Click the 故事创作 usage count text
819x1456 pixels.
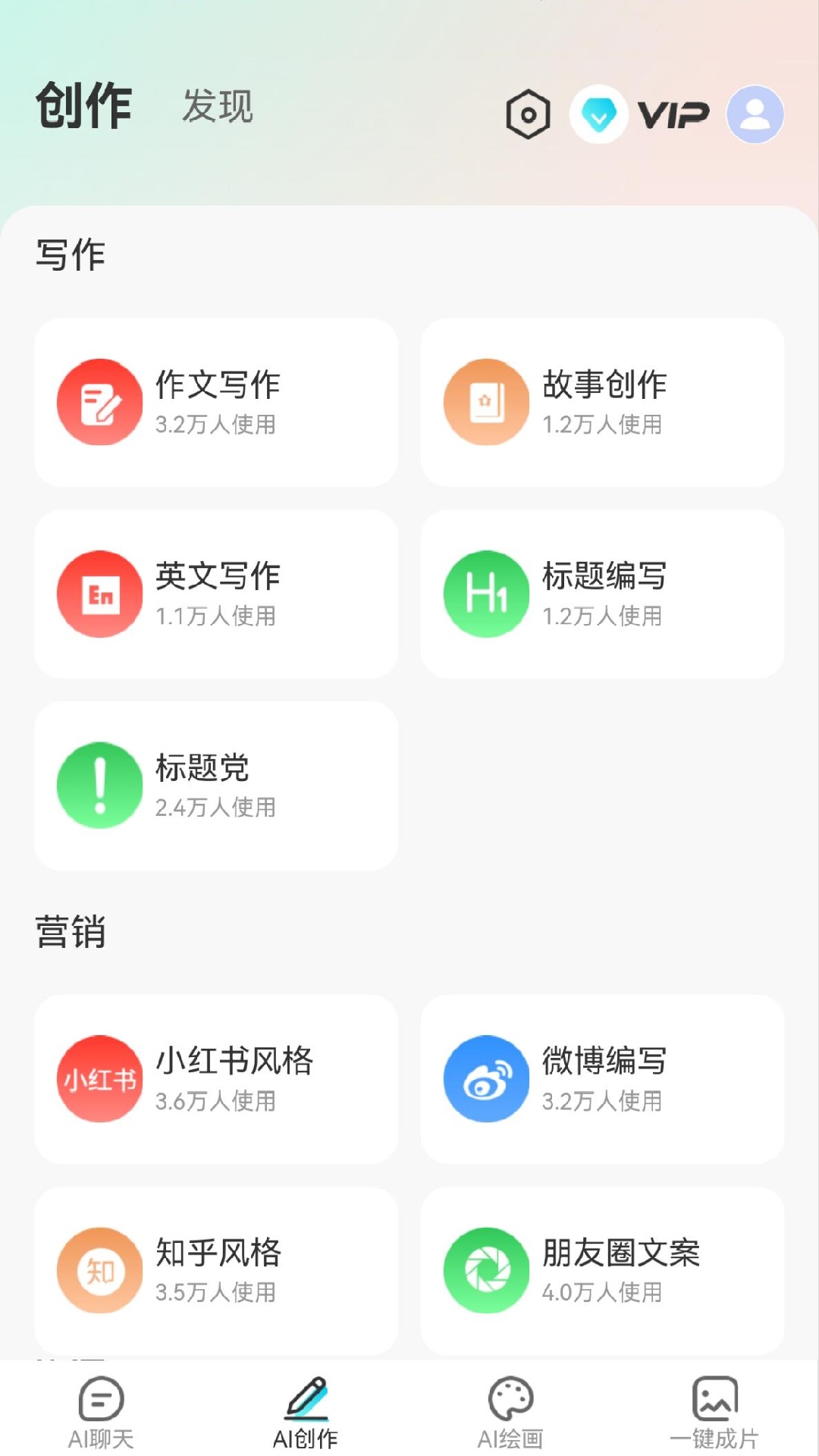[604, 426]
